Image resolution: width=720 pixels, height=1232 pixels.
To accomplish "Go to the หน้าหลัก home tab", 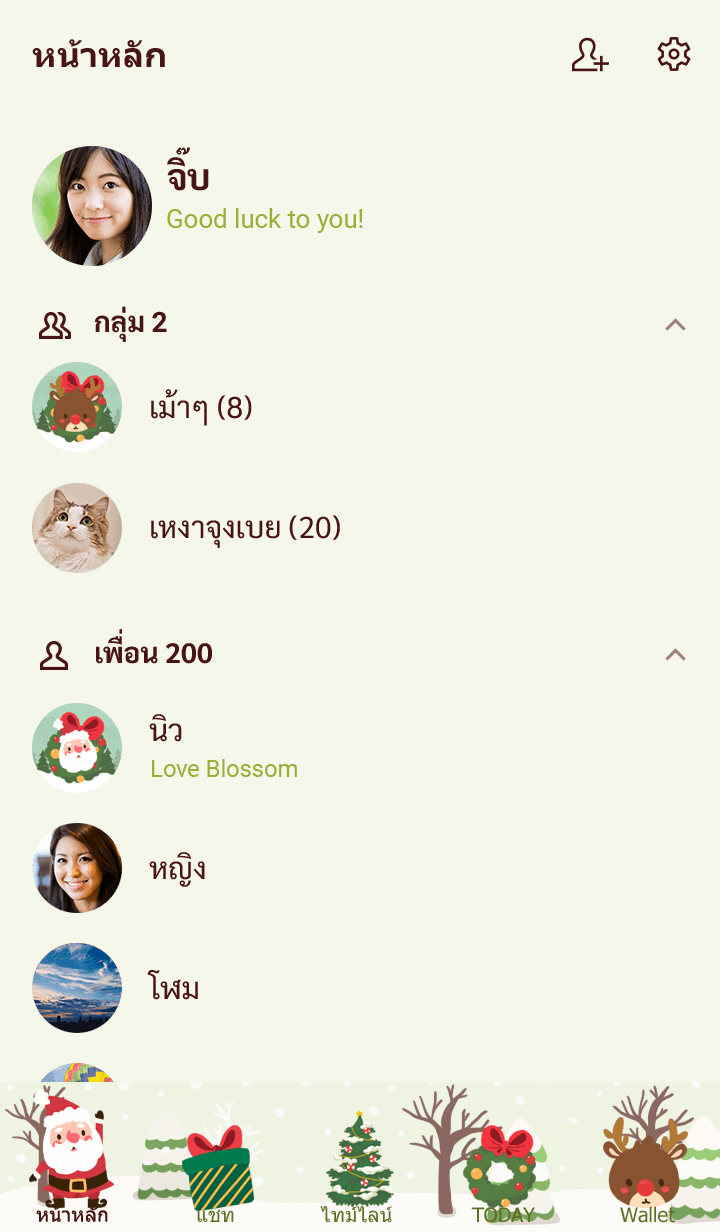I will (72, 1160).
